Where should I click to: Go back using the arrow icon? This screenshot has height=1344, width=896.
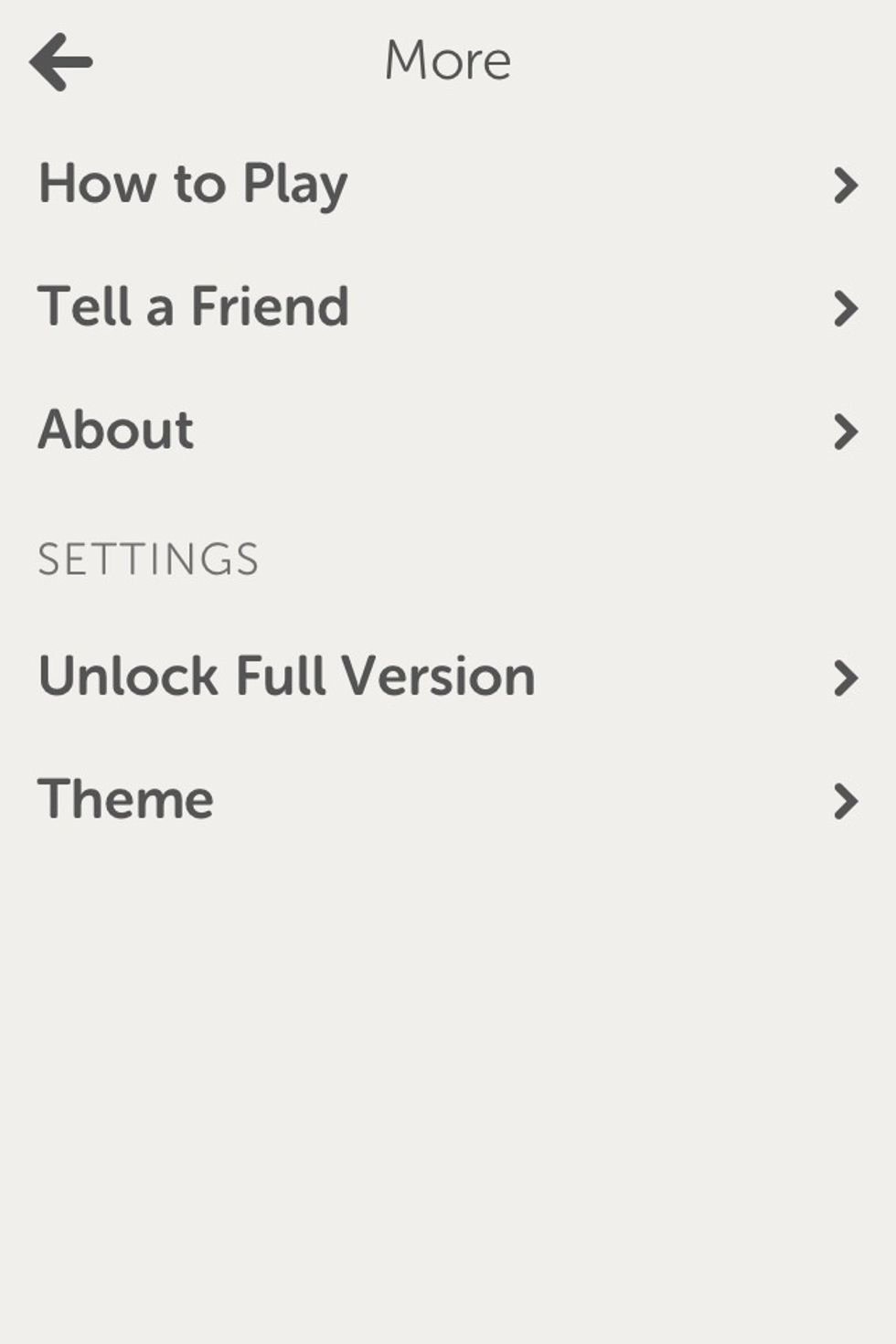click(x=61, y=62)
